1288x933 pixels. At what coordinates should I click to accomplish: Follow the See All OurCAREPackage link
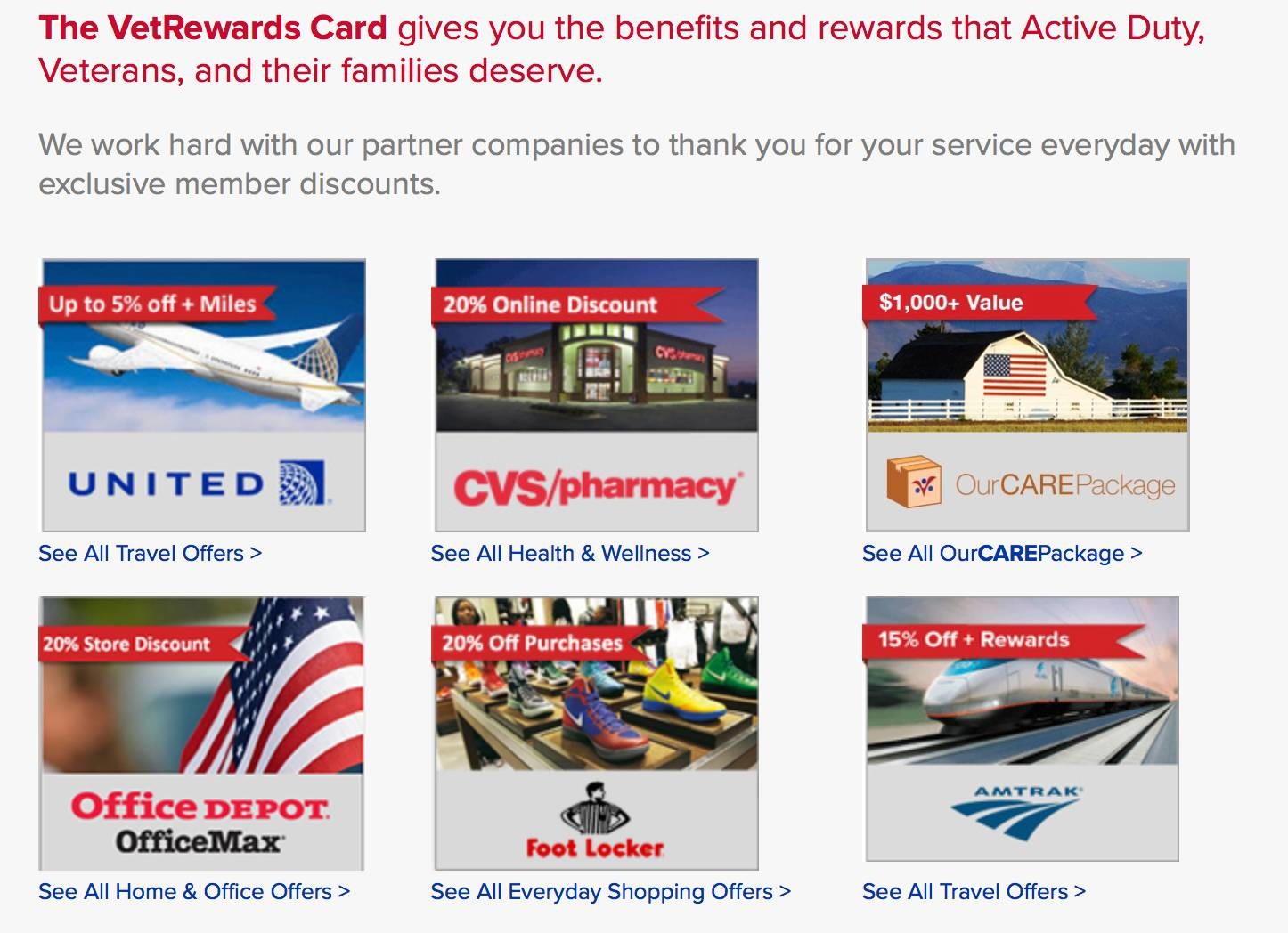(x=1001, y=553)
